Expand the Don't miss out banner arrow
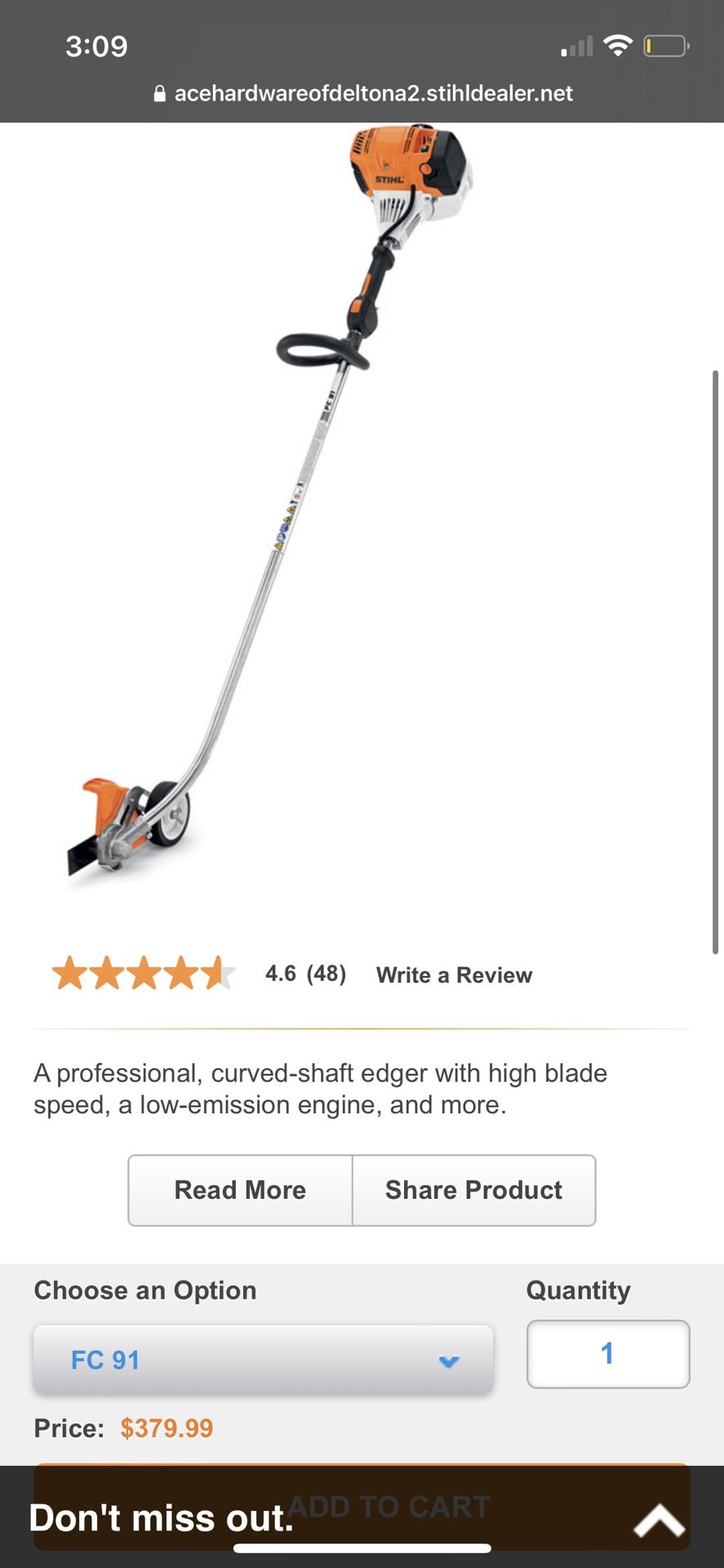724x1568 pixels. tap(660, 1521)
